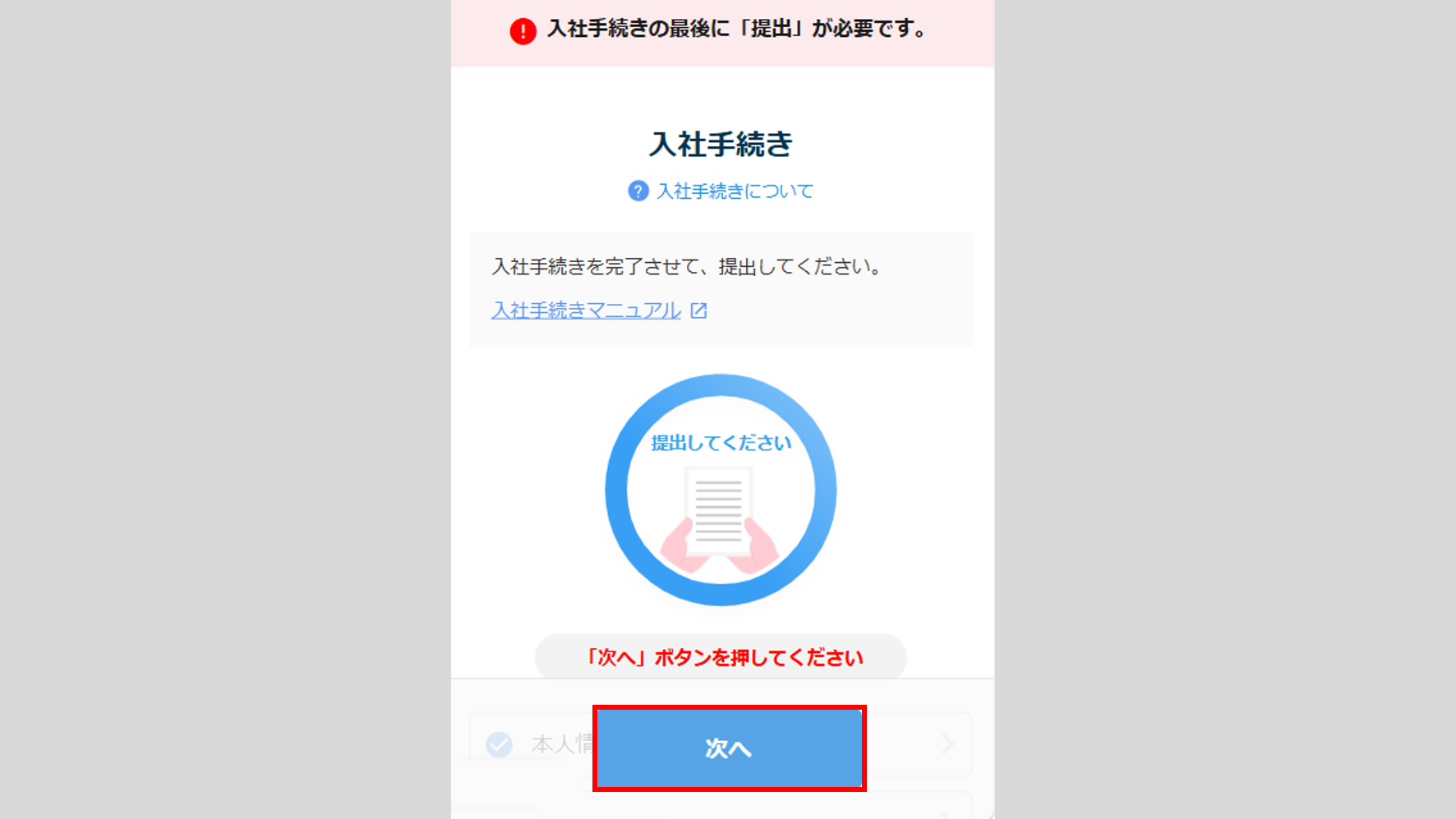The width and height of the screenshot is (1456, 819).
Task: Open the 入社手続きマニュアル link
Action: click(587, 311)
